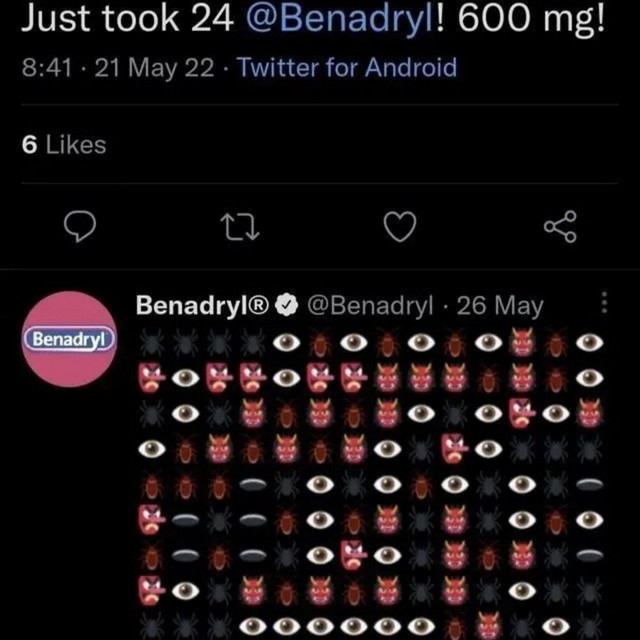
Task: Open the Benadryl profile picture
Action: pyautogui.click(x=69, y=339)
